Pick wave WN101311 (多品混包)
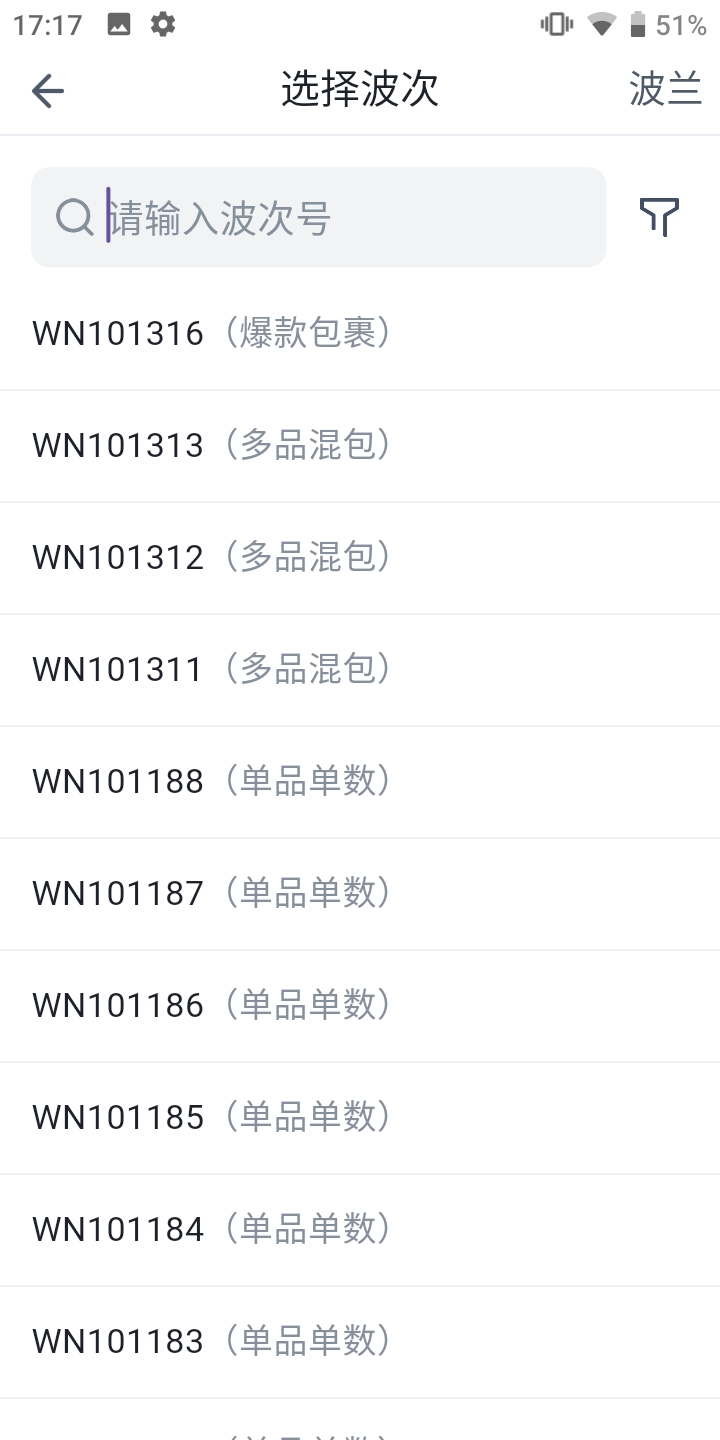This screenshot has width=720, height=1440. click(x=360, y=670)
